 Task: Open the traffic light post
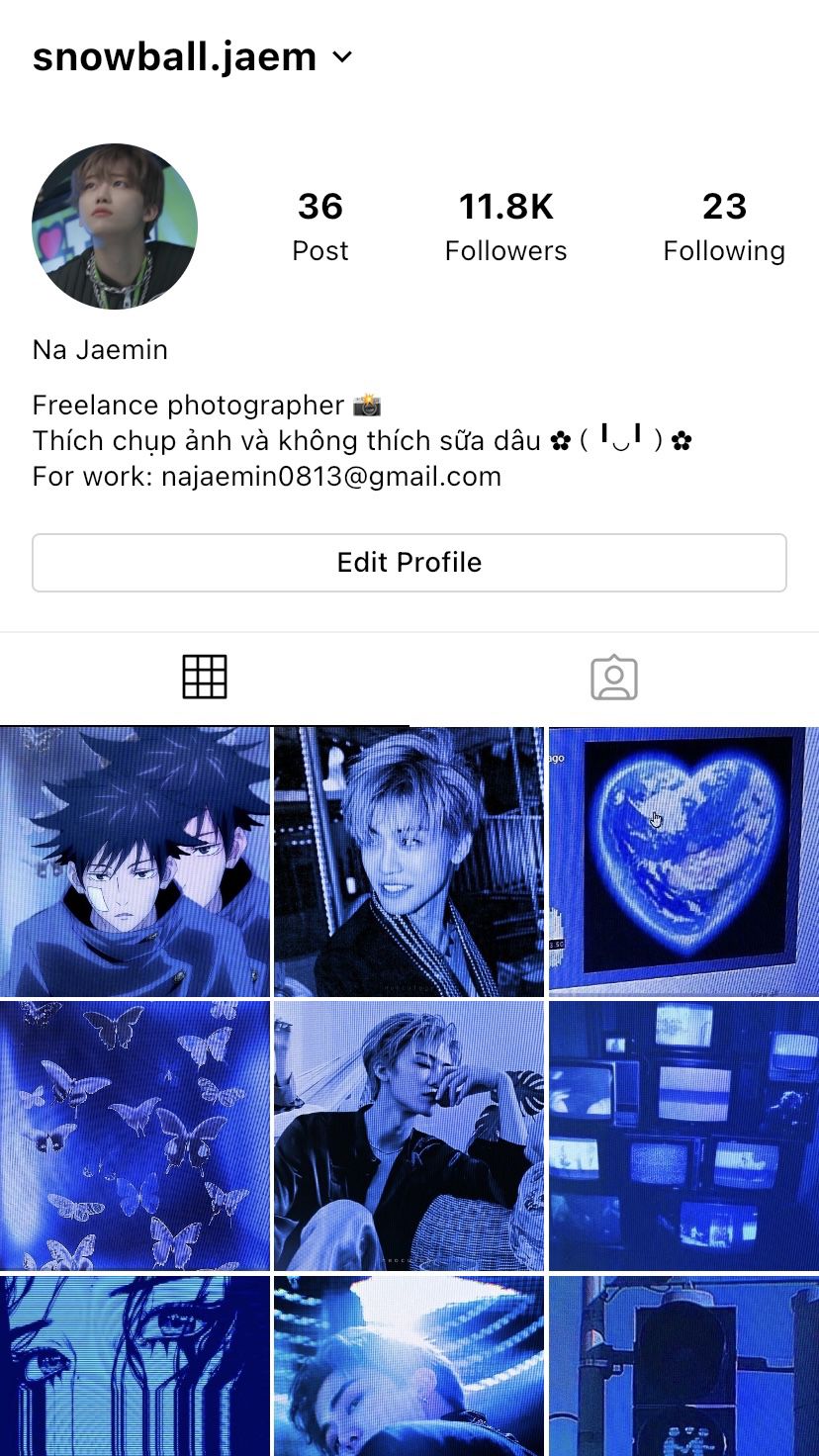[x=683, y=1365]
